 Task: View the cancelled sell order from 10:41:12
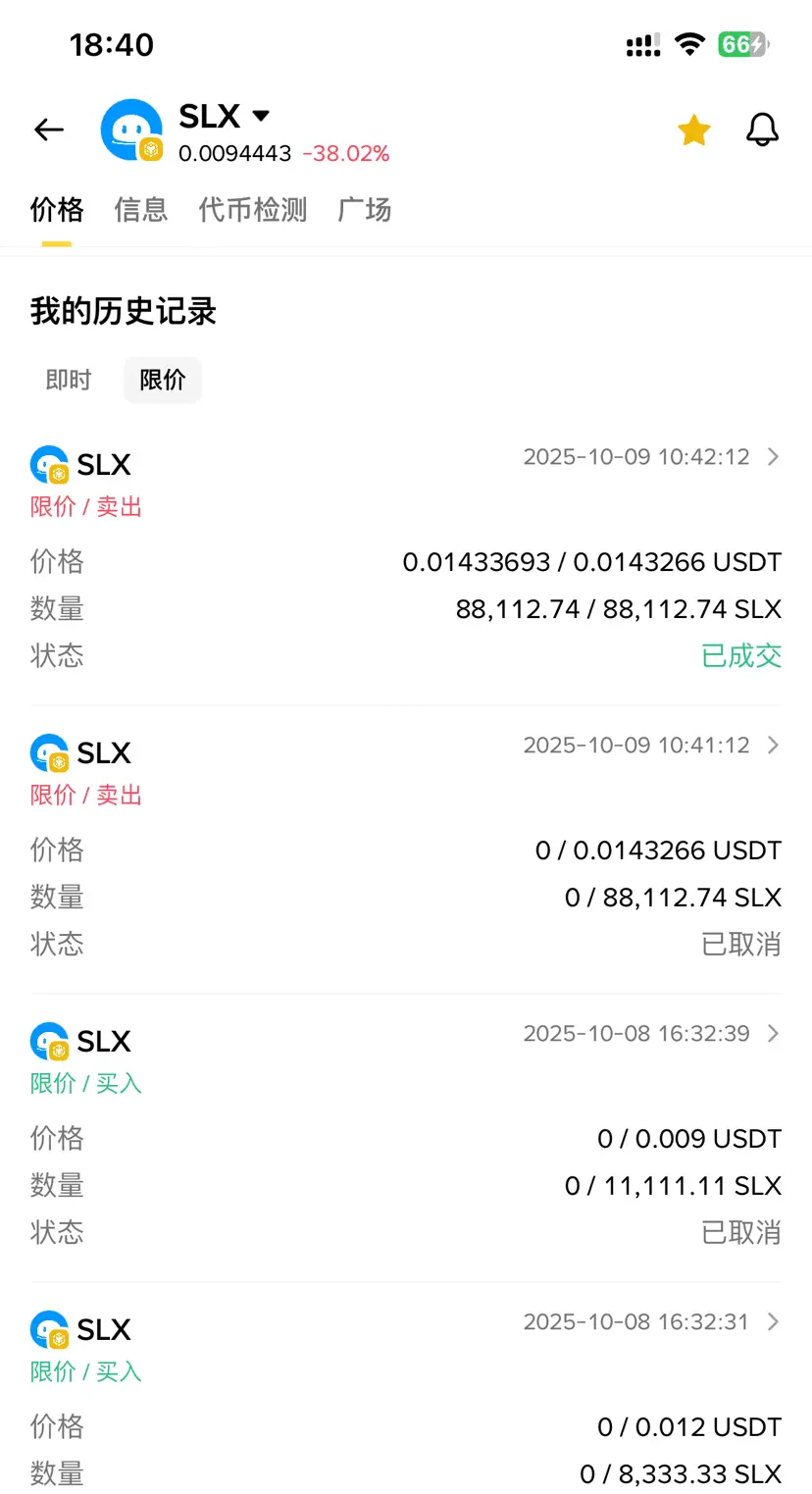[x=773, y=746]
